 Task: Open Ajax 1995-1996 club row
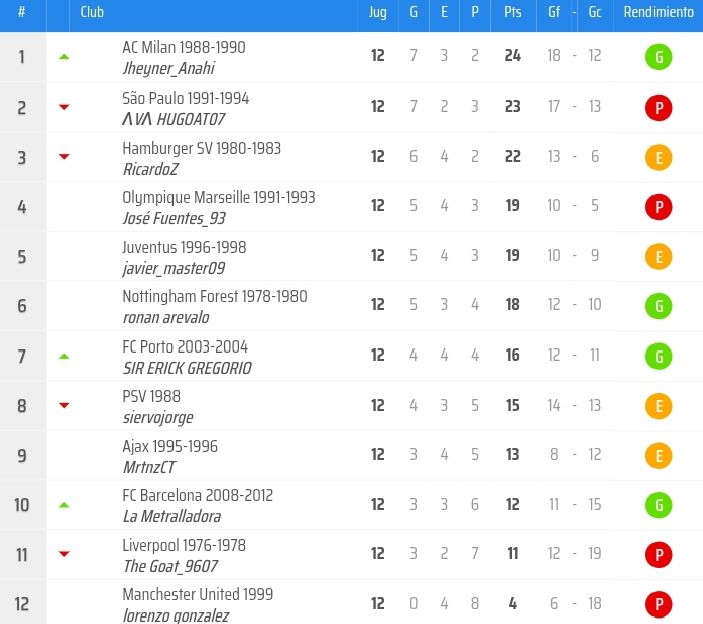(x=169, y=446)
